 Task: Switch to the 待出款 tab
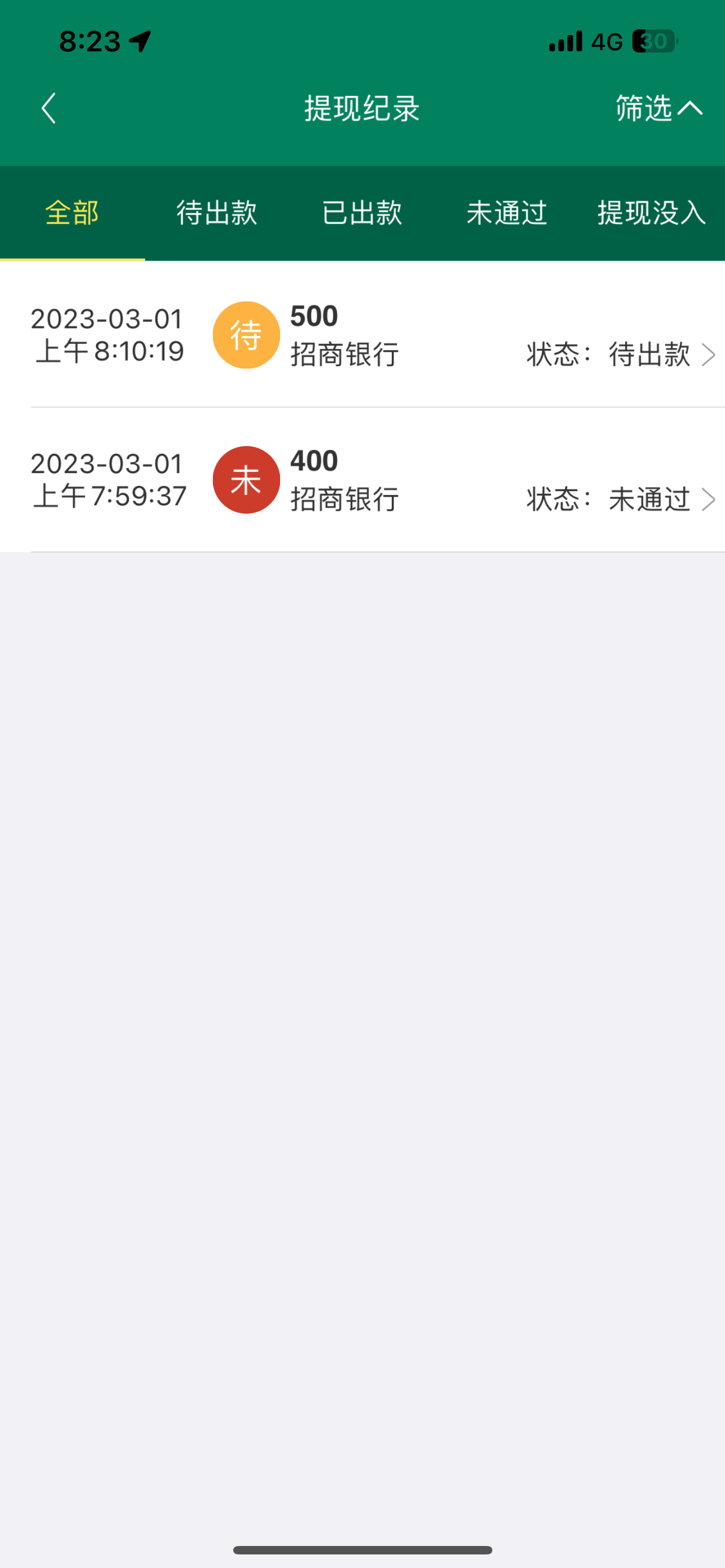pos(217,213)
